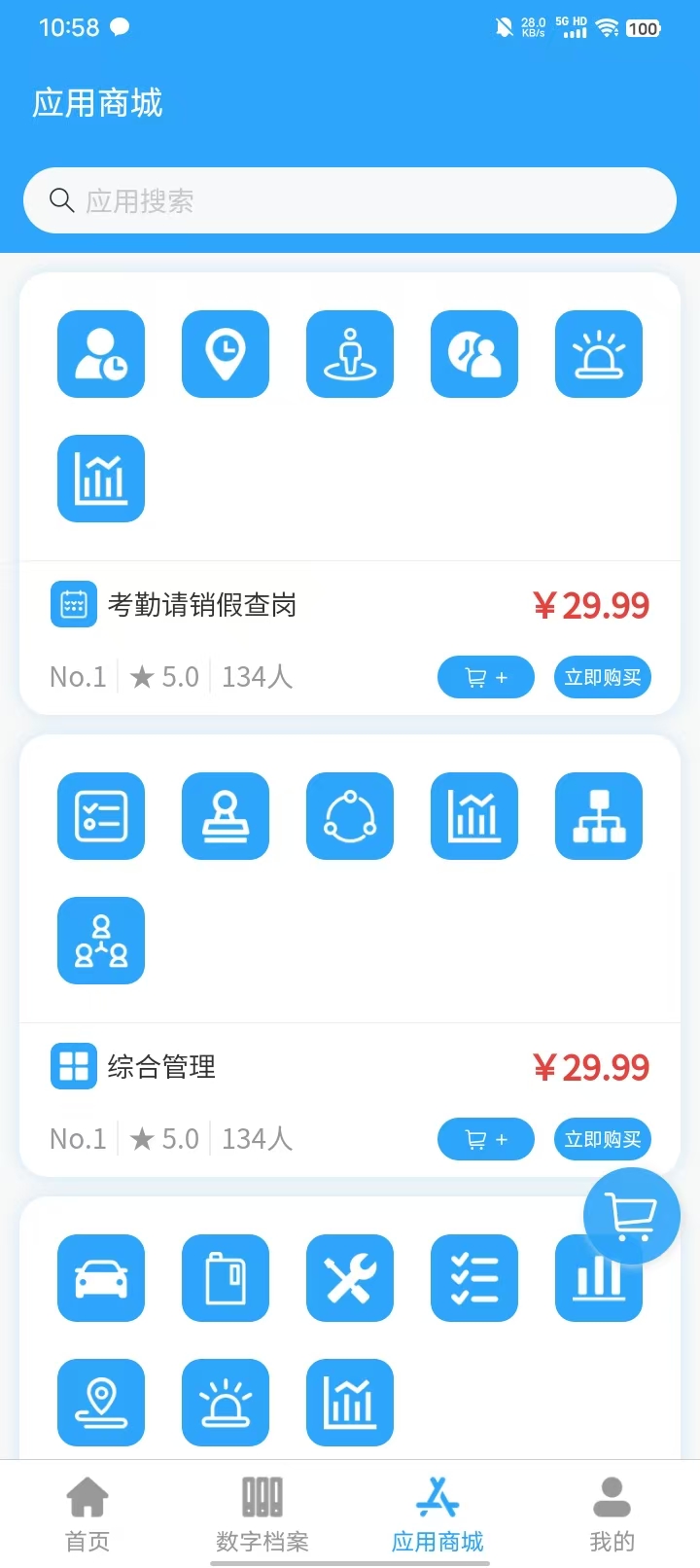This screenshot has height=1568, width=700.
Task: Tap 立即购买 for 考勤请销假查岗
Action: click(603, 677)
